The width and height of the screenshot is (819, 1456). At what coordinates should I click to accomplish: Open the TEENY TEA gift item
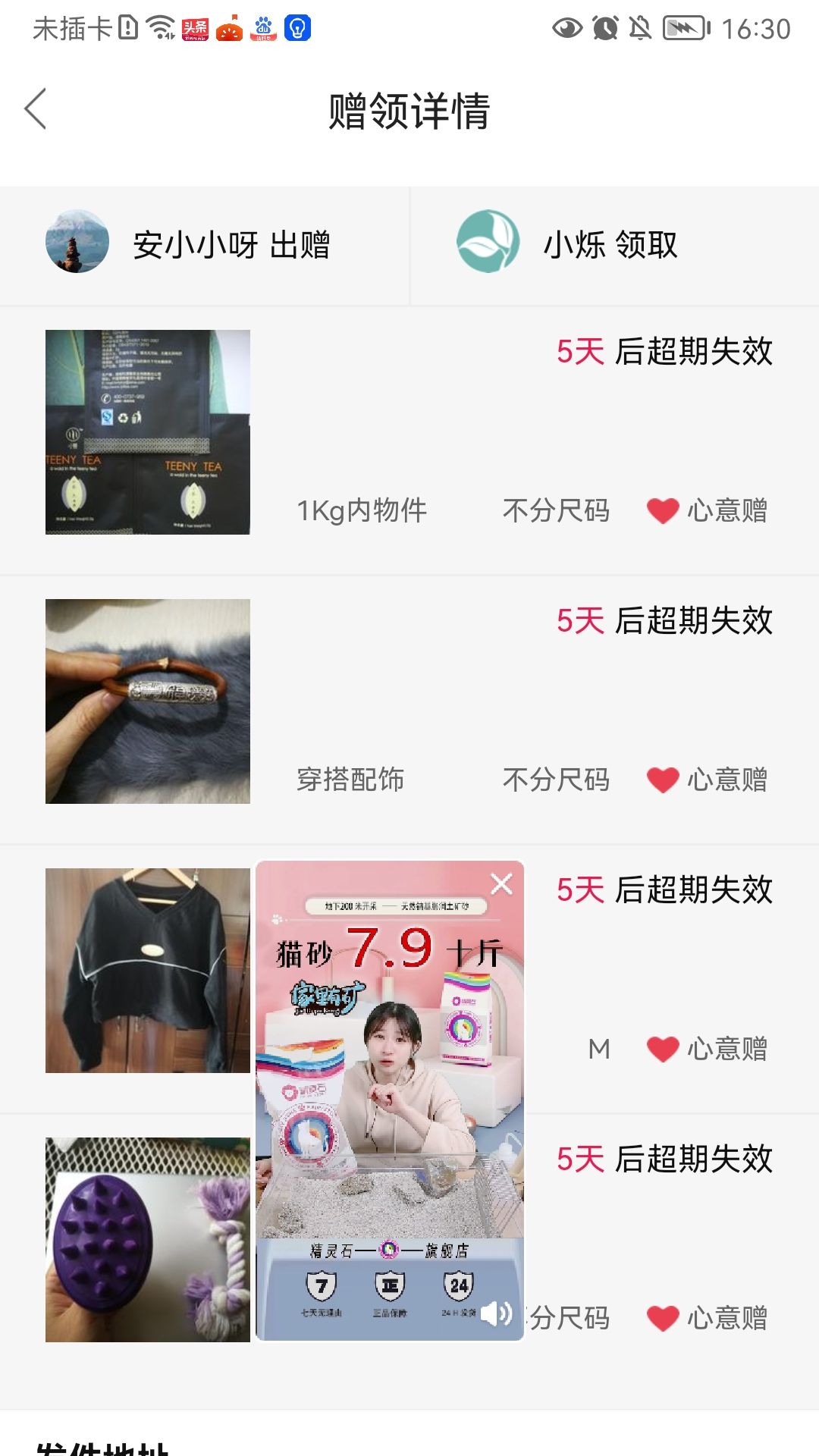click(x=148, y=432)
